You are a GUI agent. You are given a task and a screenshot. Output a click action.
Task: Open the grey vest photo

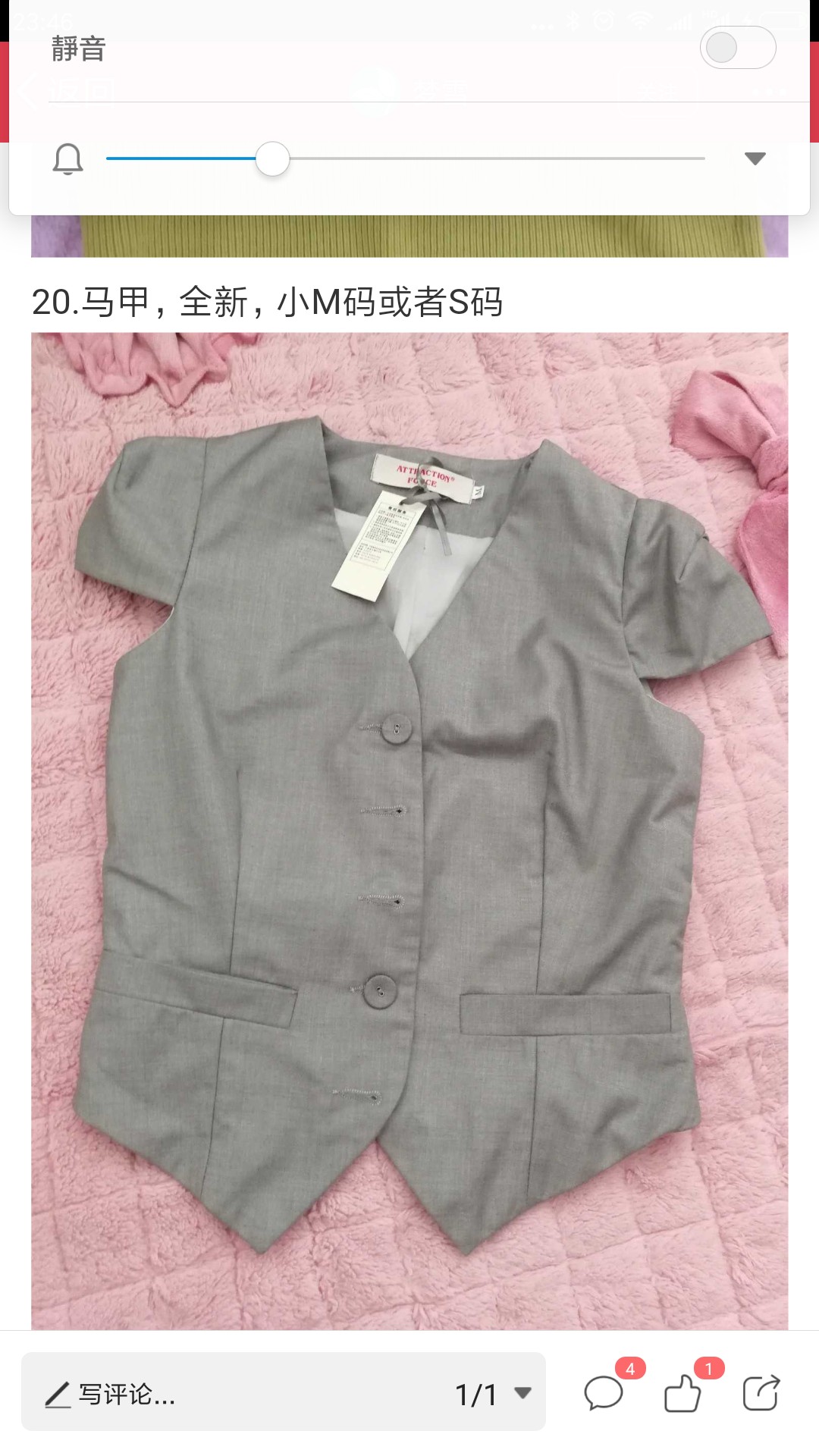point(409,831)
